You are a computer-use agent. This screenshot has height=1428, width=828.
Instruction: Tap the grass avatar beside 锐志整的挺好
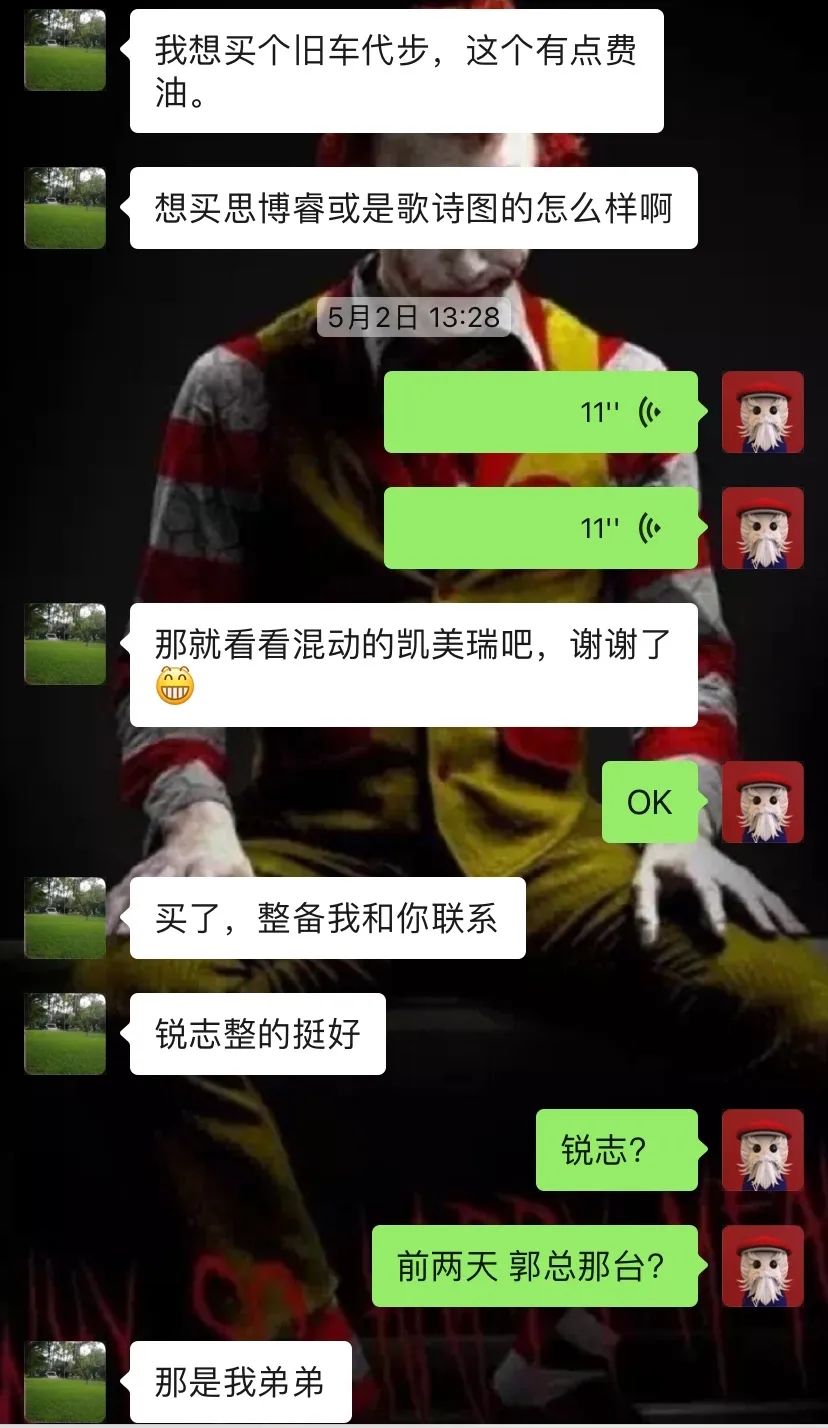pyautogui.click(x=64, y=1033)
